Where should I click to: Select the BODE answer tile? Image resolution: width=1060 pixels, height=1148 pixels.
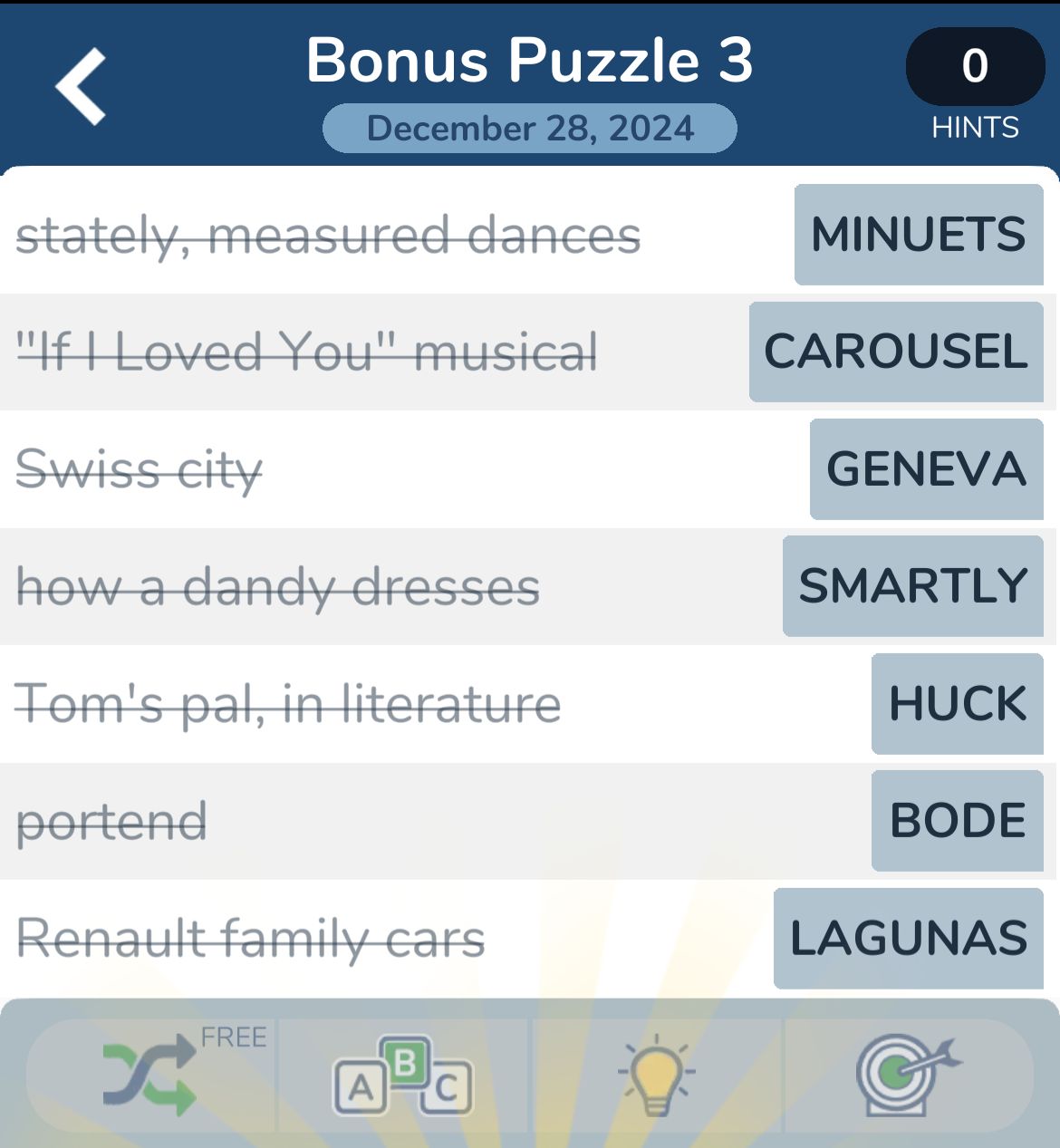click(x=958, y=821)
